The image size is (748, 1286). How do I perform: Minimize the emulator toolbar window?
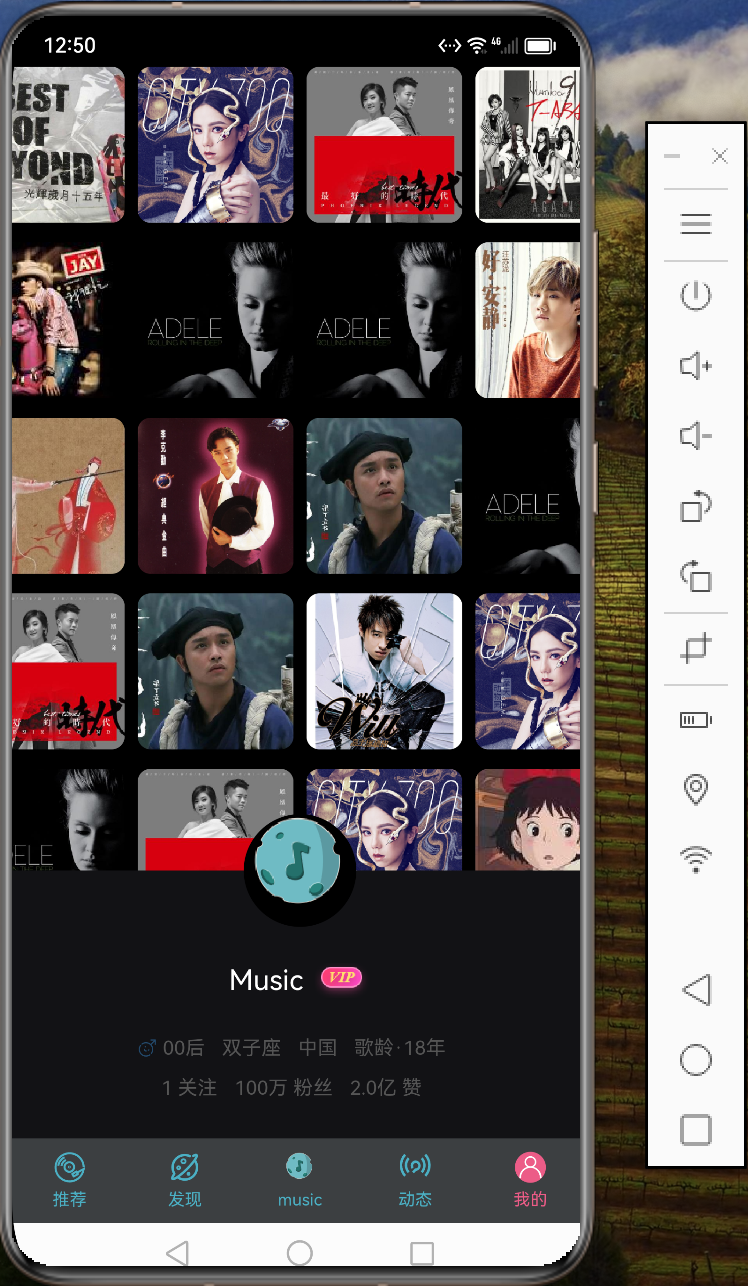[x=672, y=156]
